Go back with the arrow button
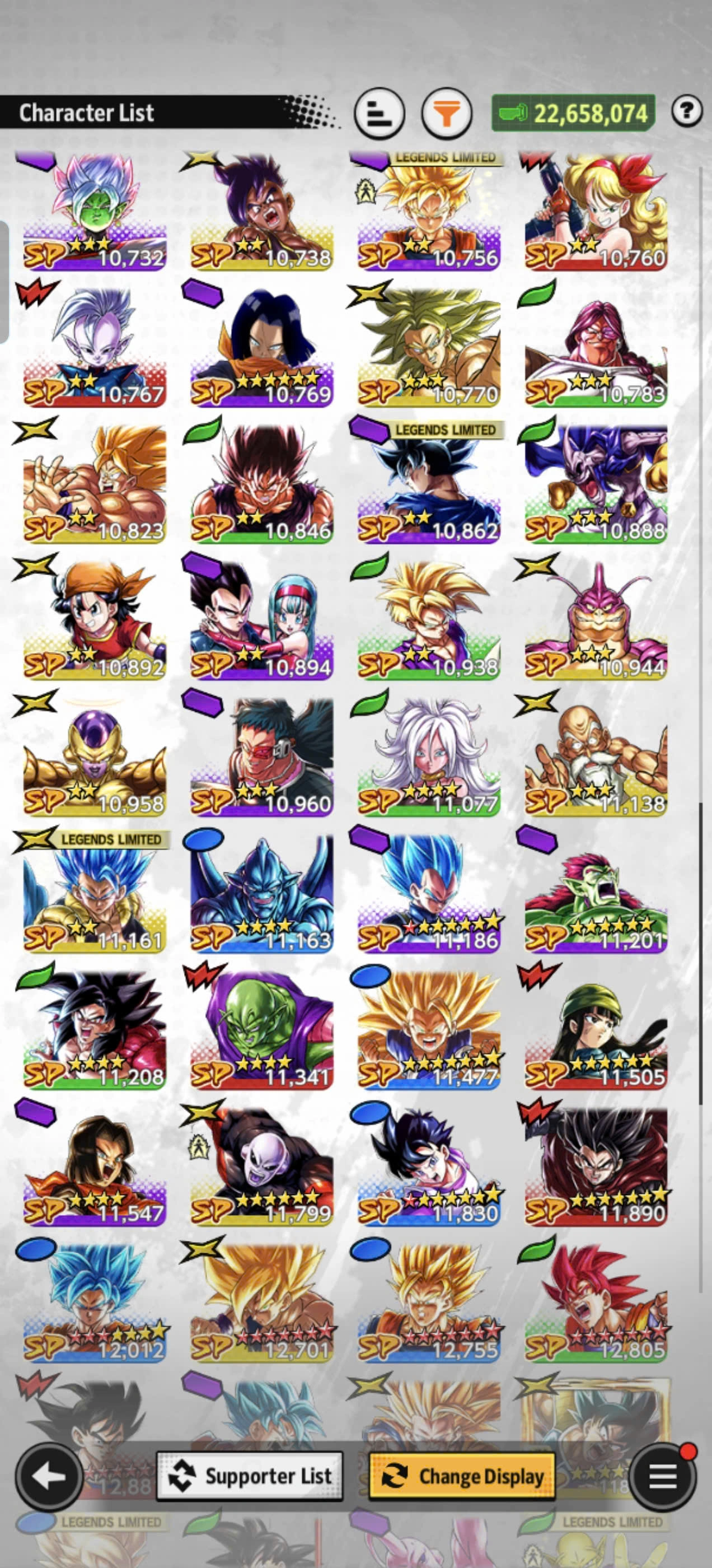 (49, 1476)
